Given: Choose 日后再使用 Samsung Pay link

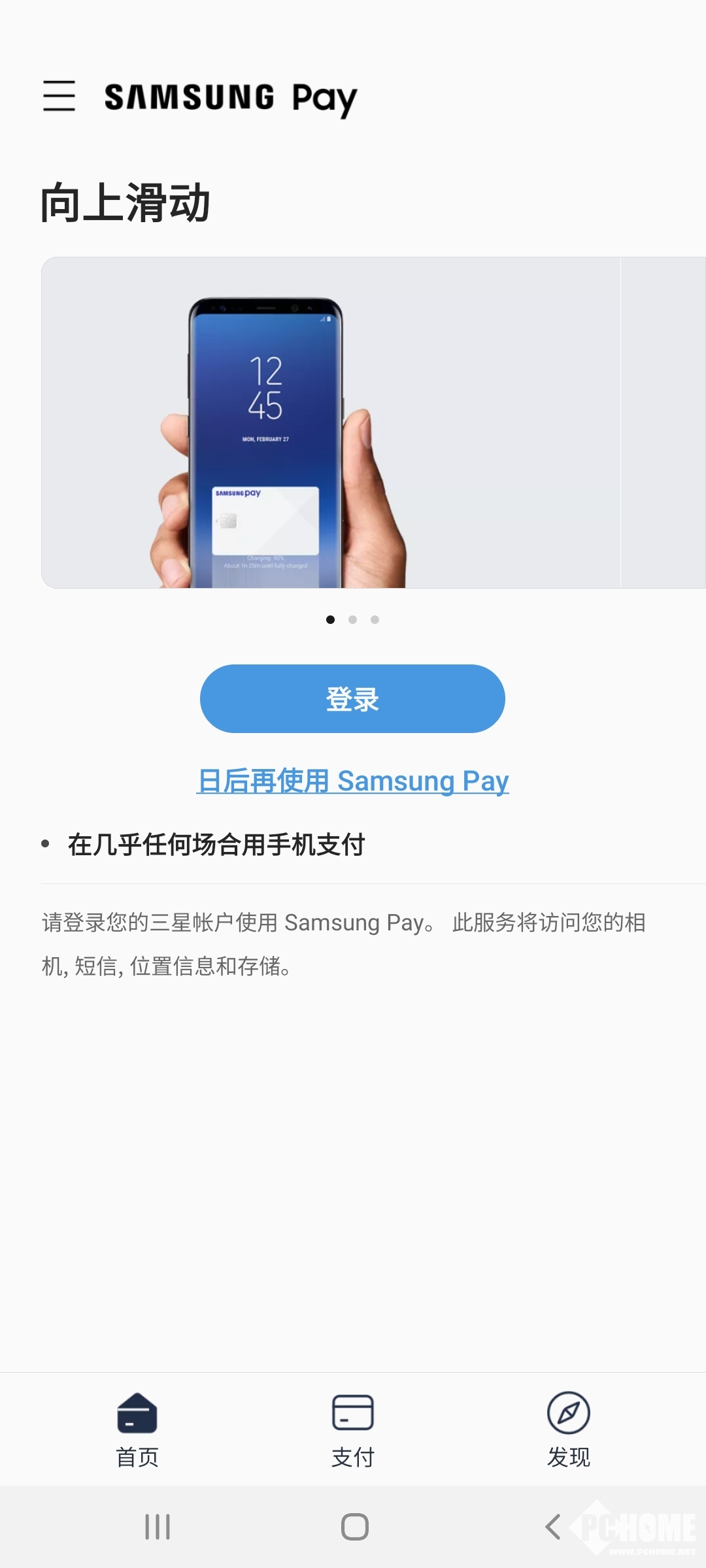Looking at the screenshot, I should click(x=352, y=781).
